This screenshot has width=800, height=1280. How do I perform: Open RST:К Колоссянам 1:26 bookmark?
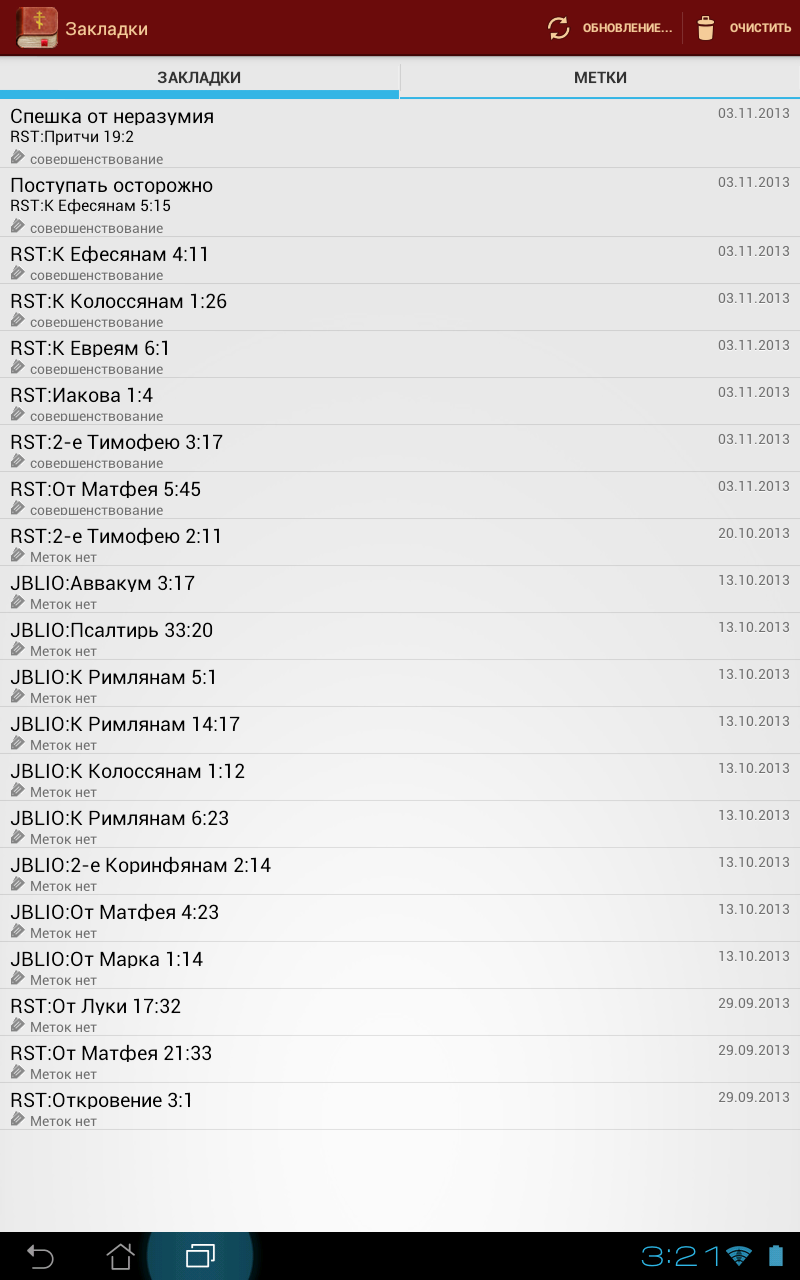[119, 302]
